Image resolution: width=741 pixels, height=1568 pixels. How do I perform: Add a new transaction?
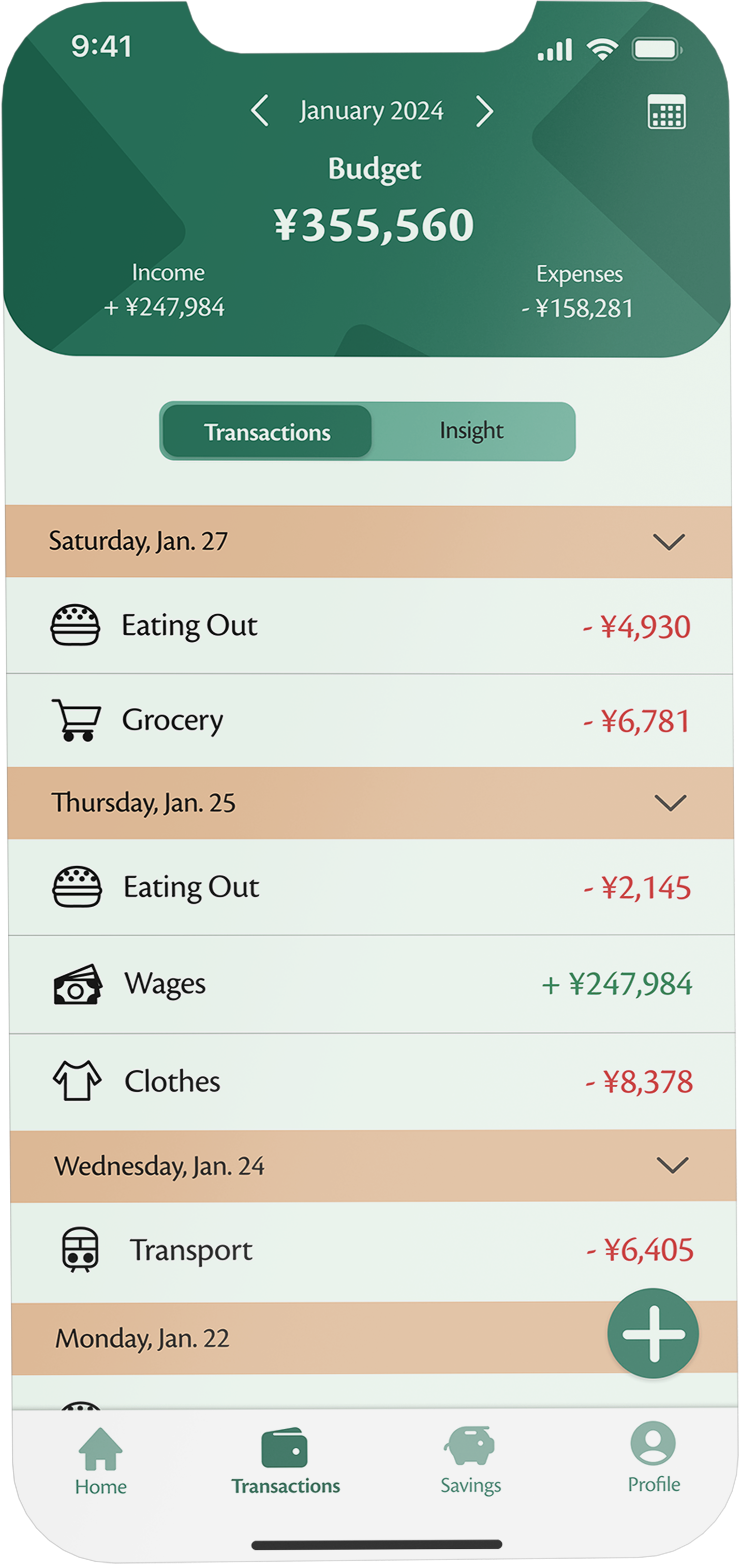click(x=653, y=1334)
